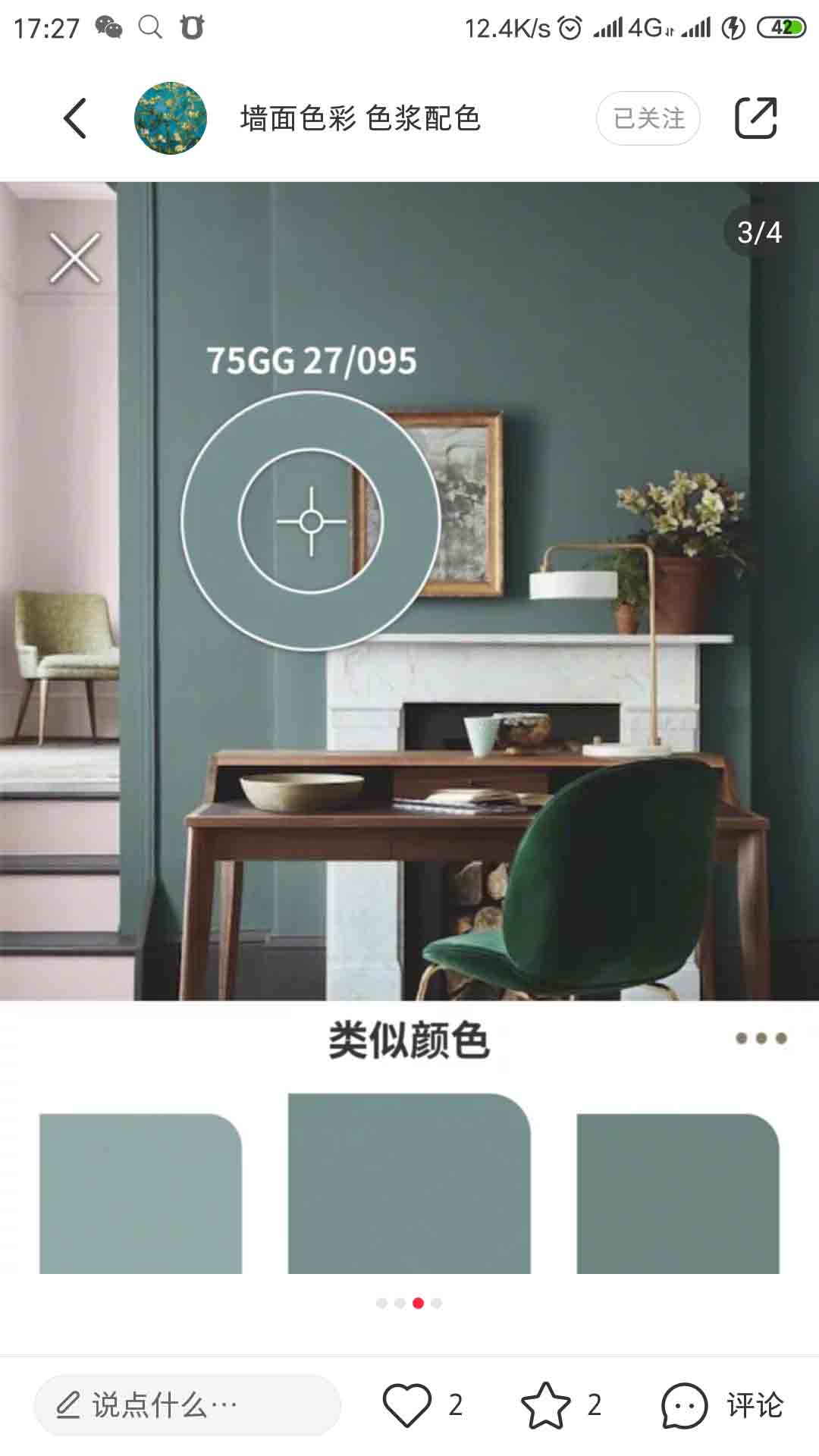Like this post with the heart icon

[x=407, y=1405]
